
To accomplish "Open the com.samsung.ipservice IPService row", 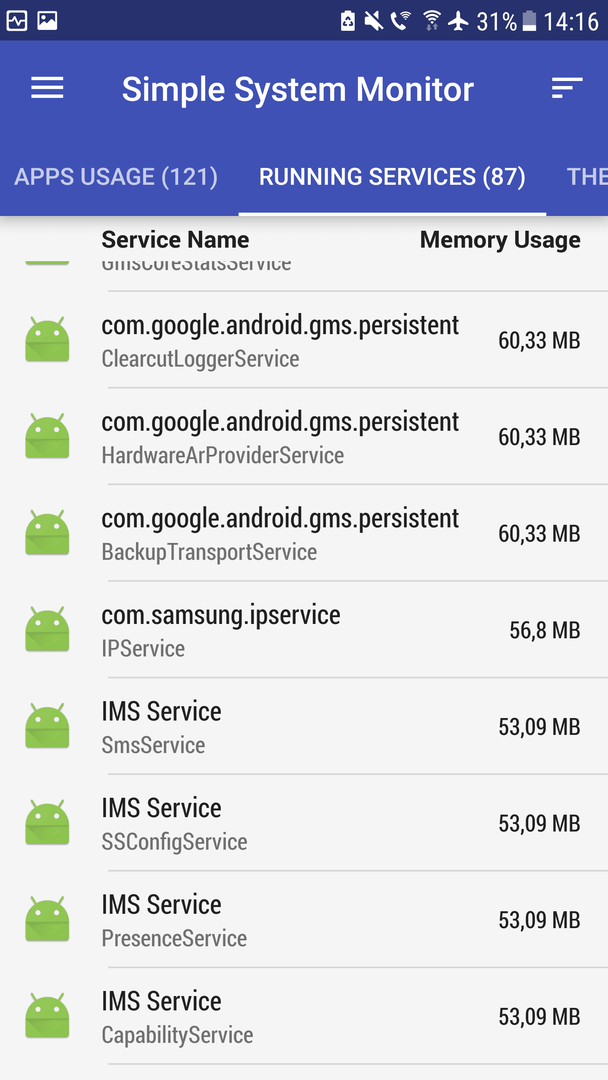I will tap(304, 630).
